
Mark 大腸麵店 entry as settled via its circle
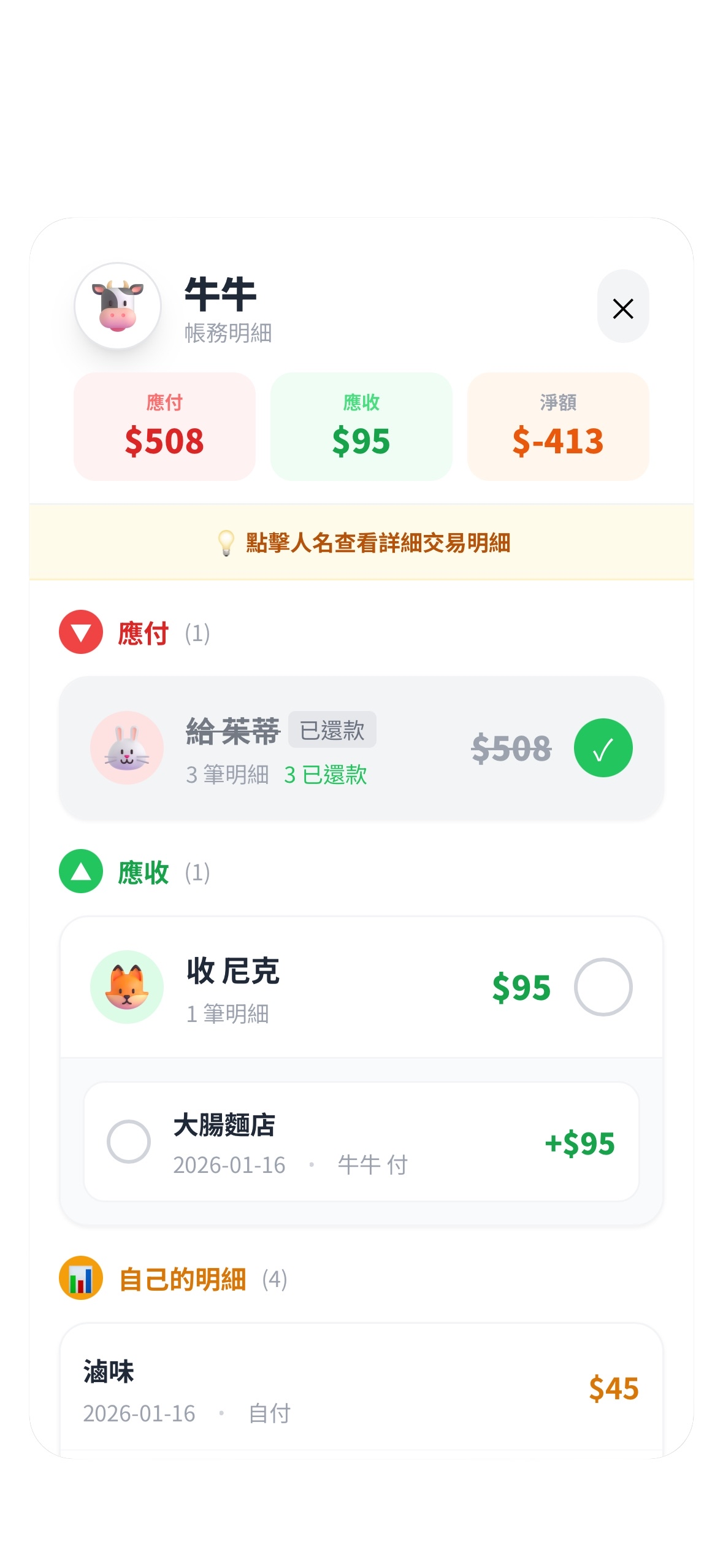click(x=129, y=1139)
